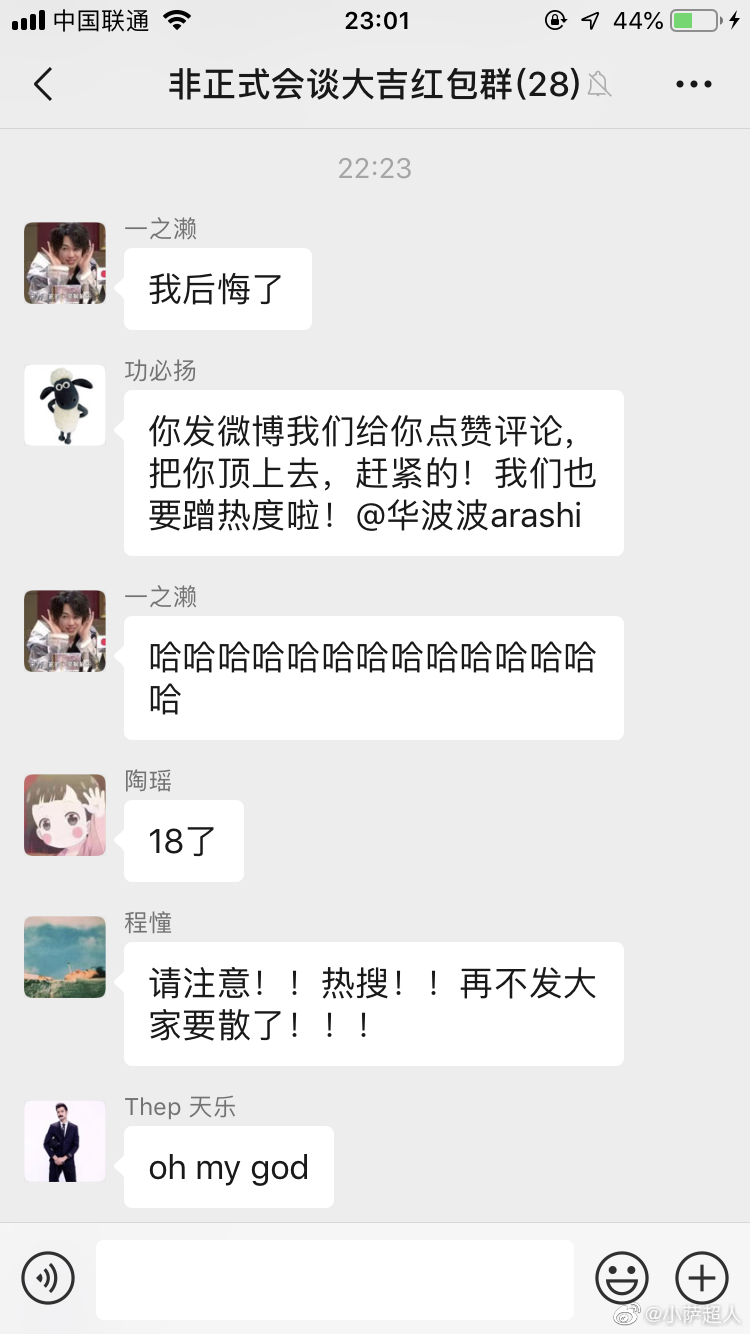Open the group chat overflow menu
This screenshot has width=750, height=1334.
point(693,85)
